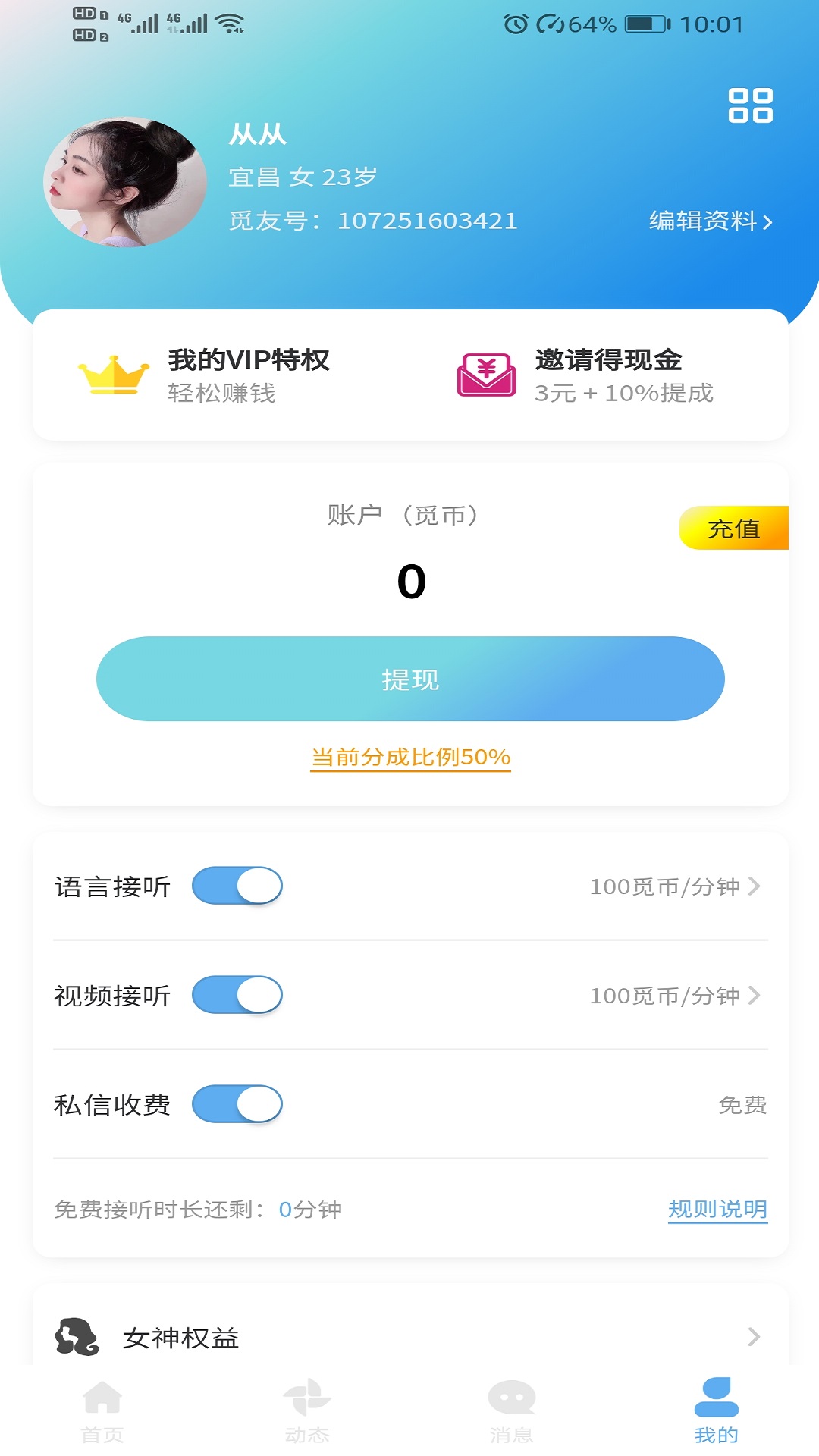This screenshot has height=1456, width=819.
Task: Expand the 语言接听 price options chevron
Action: click(x=753, y=886)
